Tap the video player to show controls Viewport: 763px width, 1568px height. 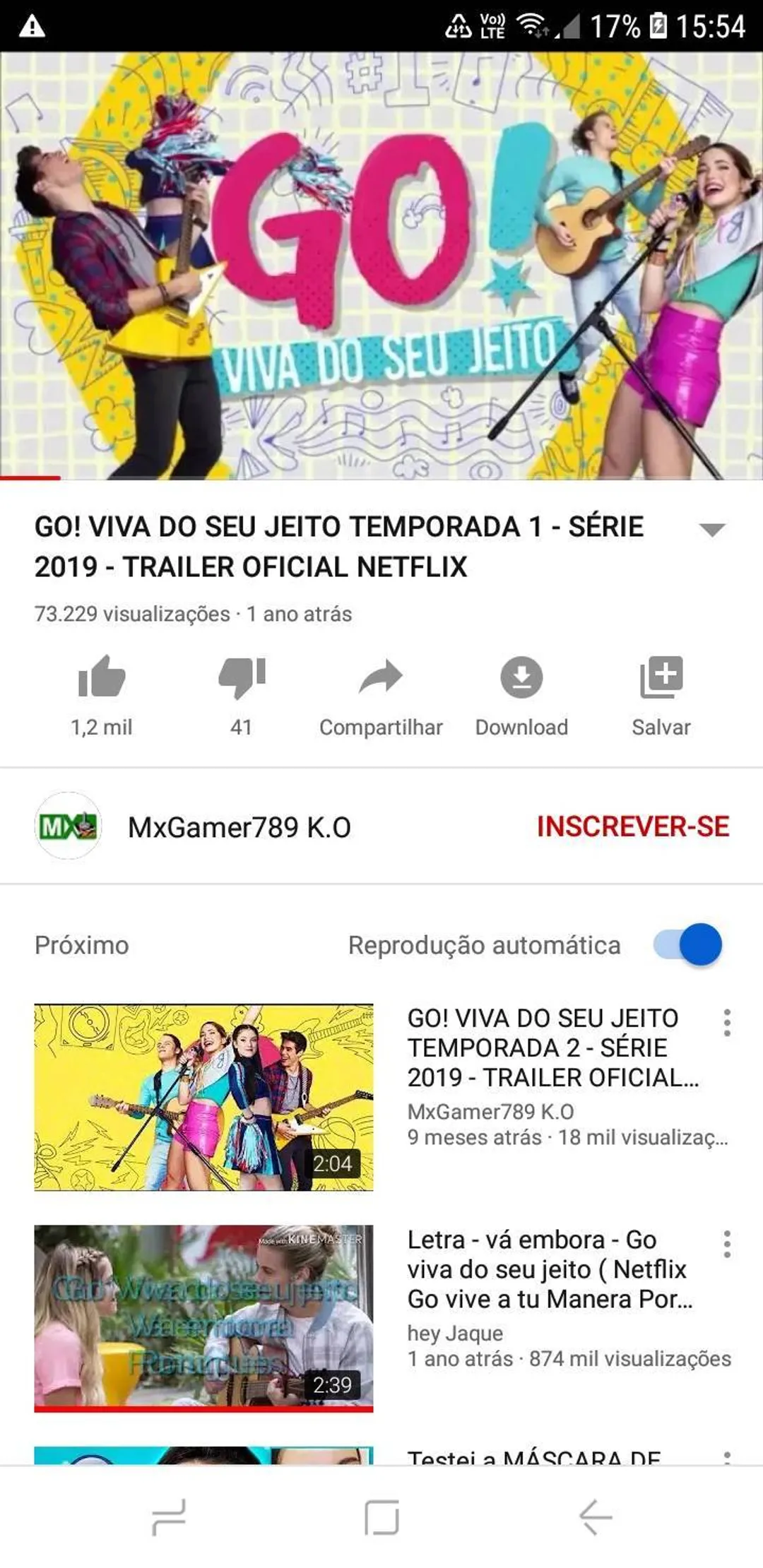[x=381, y=266]
